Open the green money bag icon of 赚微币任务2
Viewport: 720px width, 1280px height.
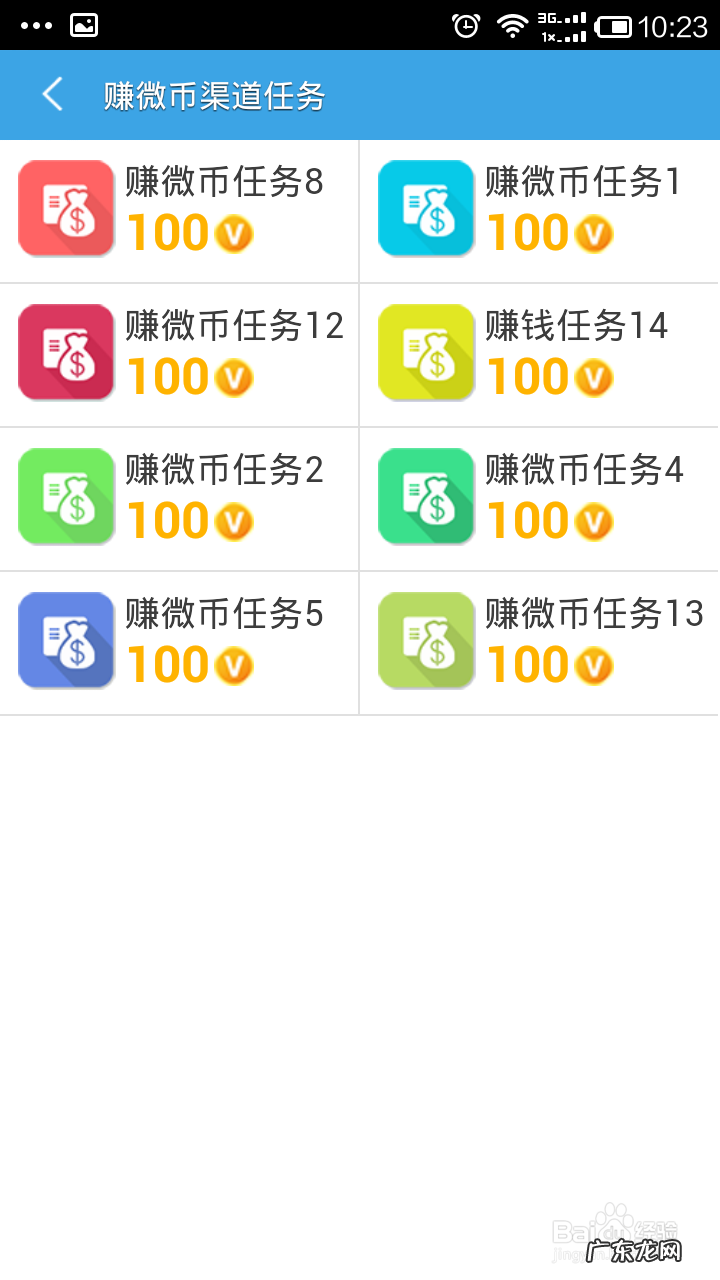[66, 495]
